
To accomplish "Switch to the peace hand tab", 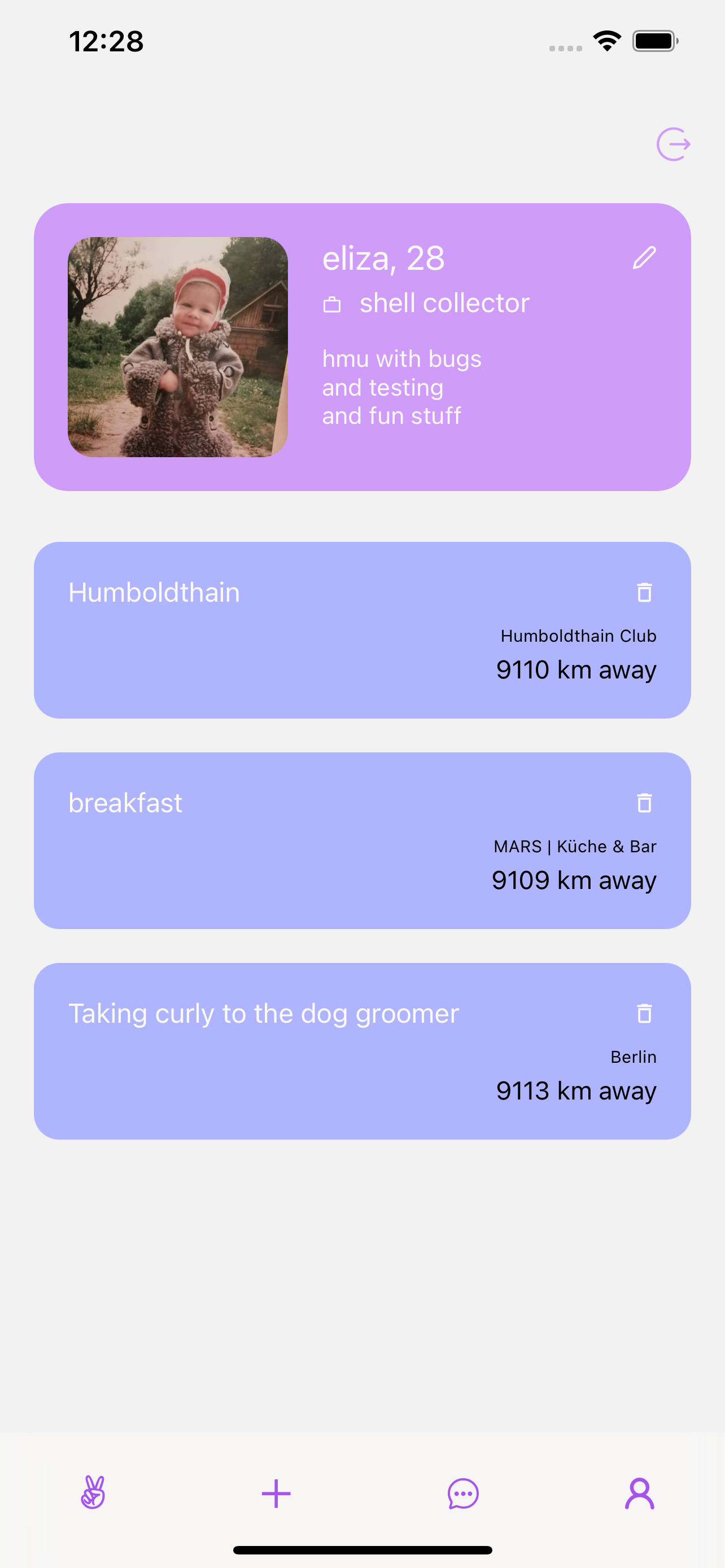I will coord(93,1493).
